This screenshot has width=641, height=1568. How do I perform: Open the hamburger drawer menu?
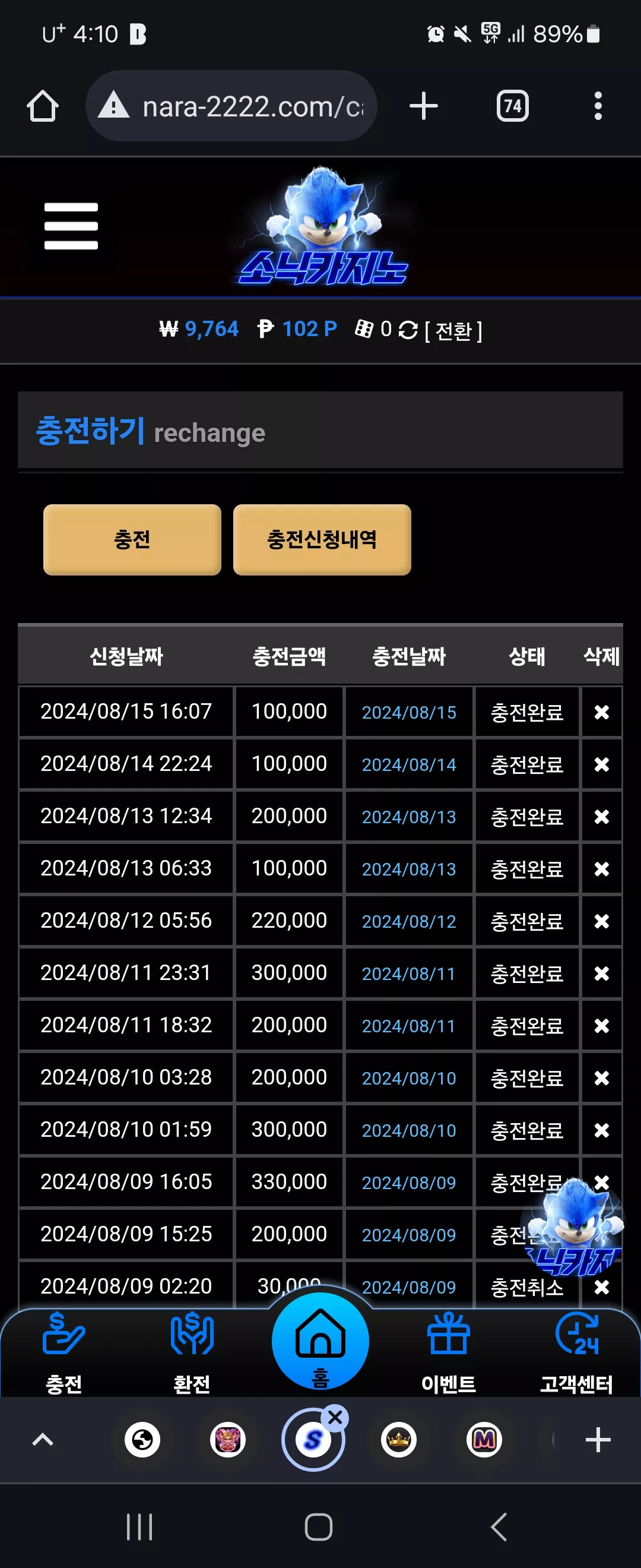(71, 226)
